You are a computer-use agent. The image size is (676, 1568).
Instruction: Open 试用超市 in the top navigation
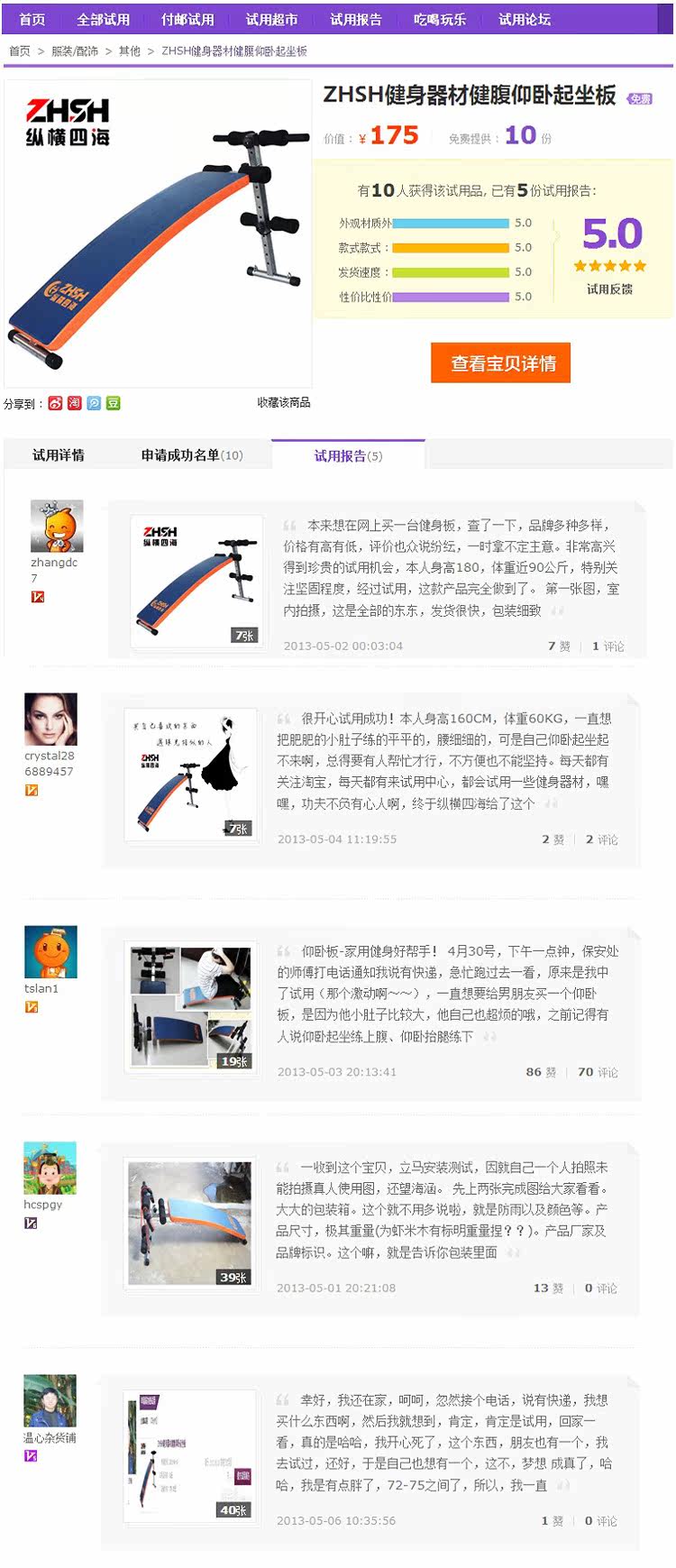point(271,19)
